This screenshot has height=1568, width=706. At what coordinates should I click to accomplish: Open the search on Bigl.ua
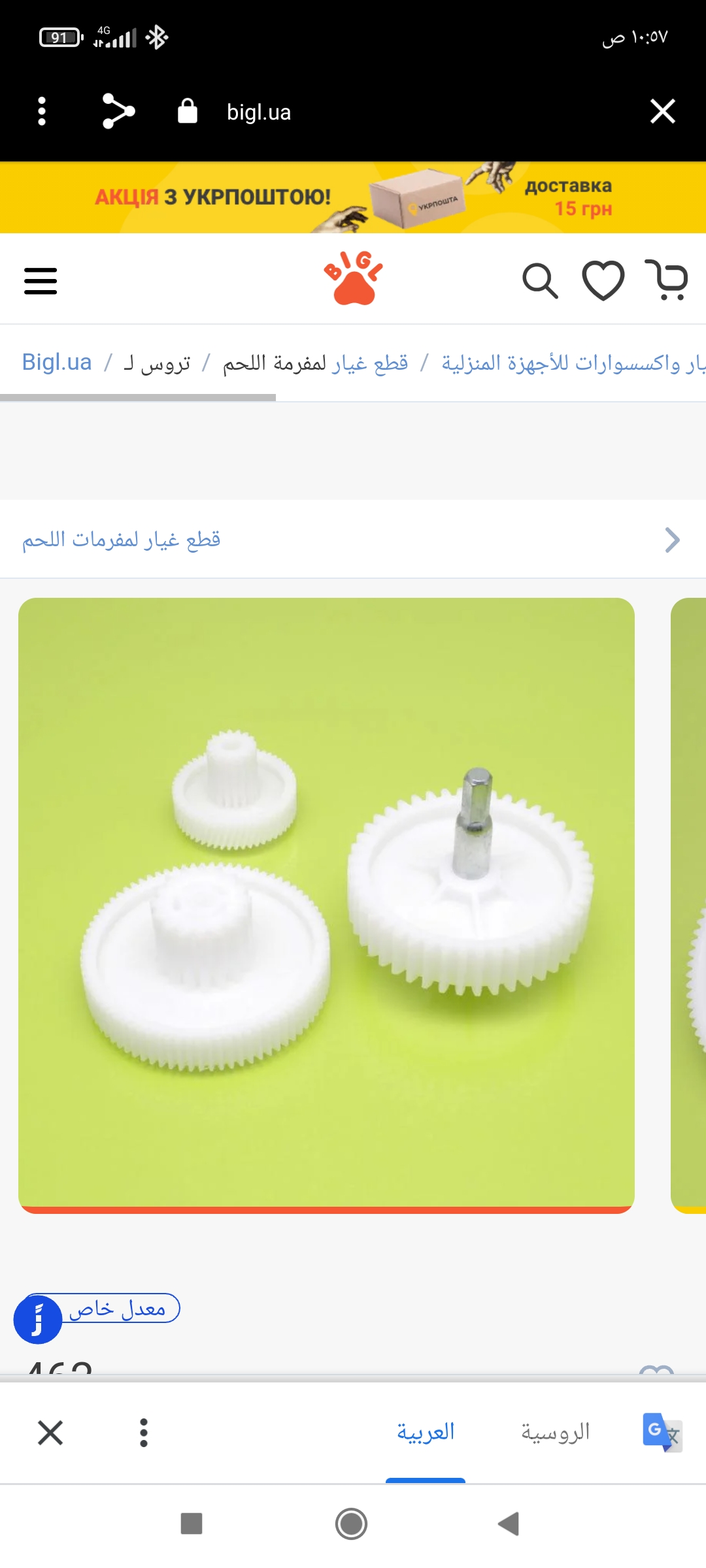pos(539,281)
